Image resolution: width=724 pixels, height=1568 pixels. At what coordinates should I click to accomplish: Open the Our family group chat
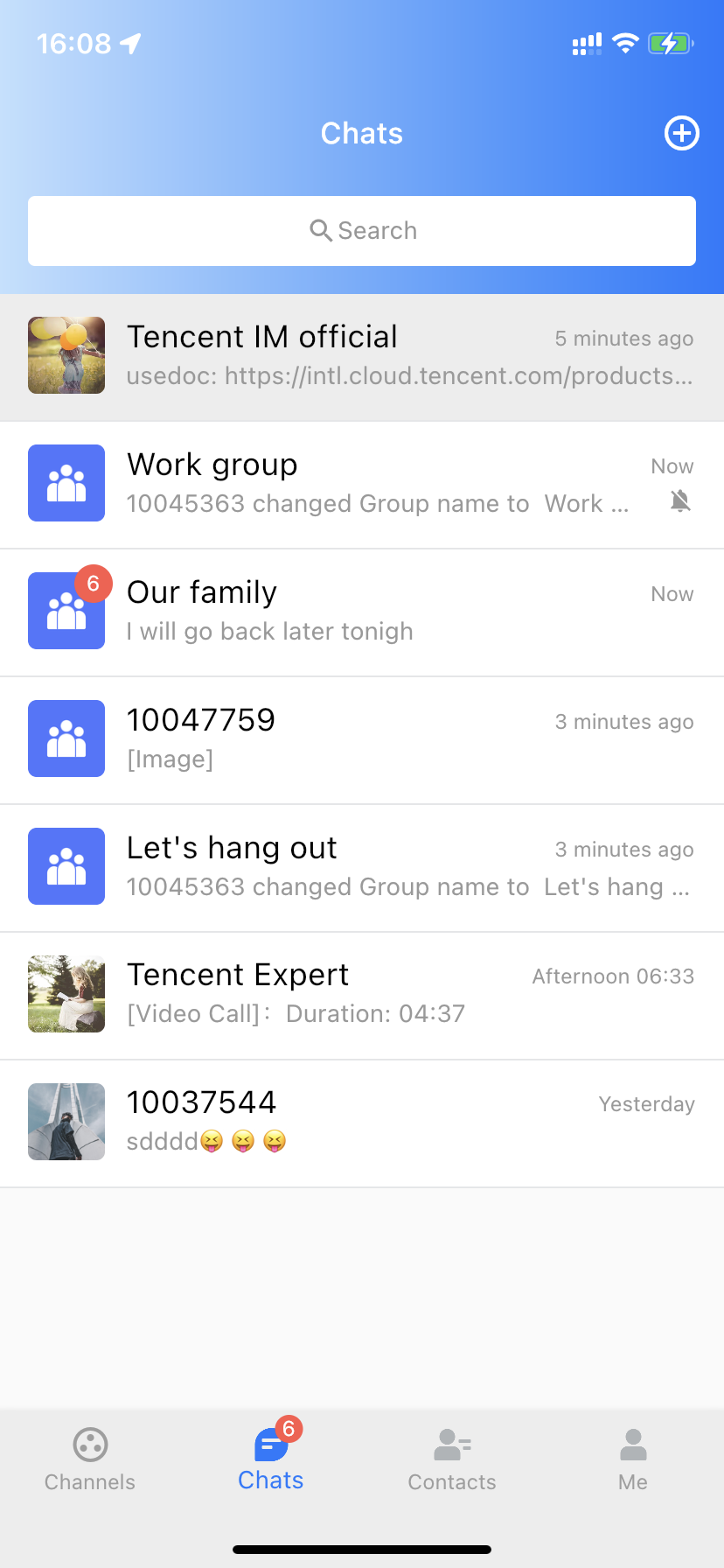coord(362,612)
